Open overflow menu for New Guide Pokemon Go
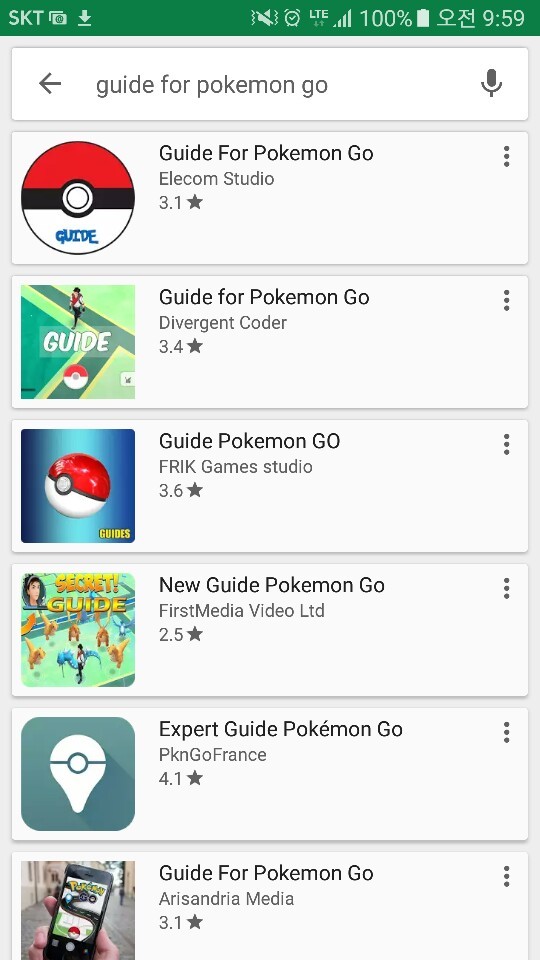The height and width of the screenshot is (960, 540). [506, 588]
